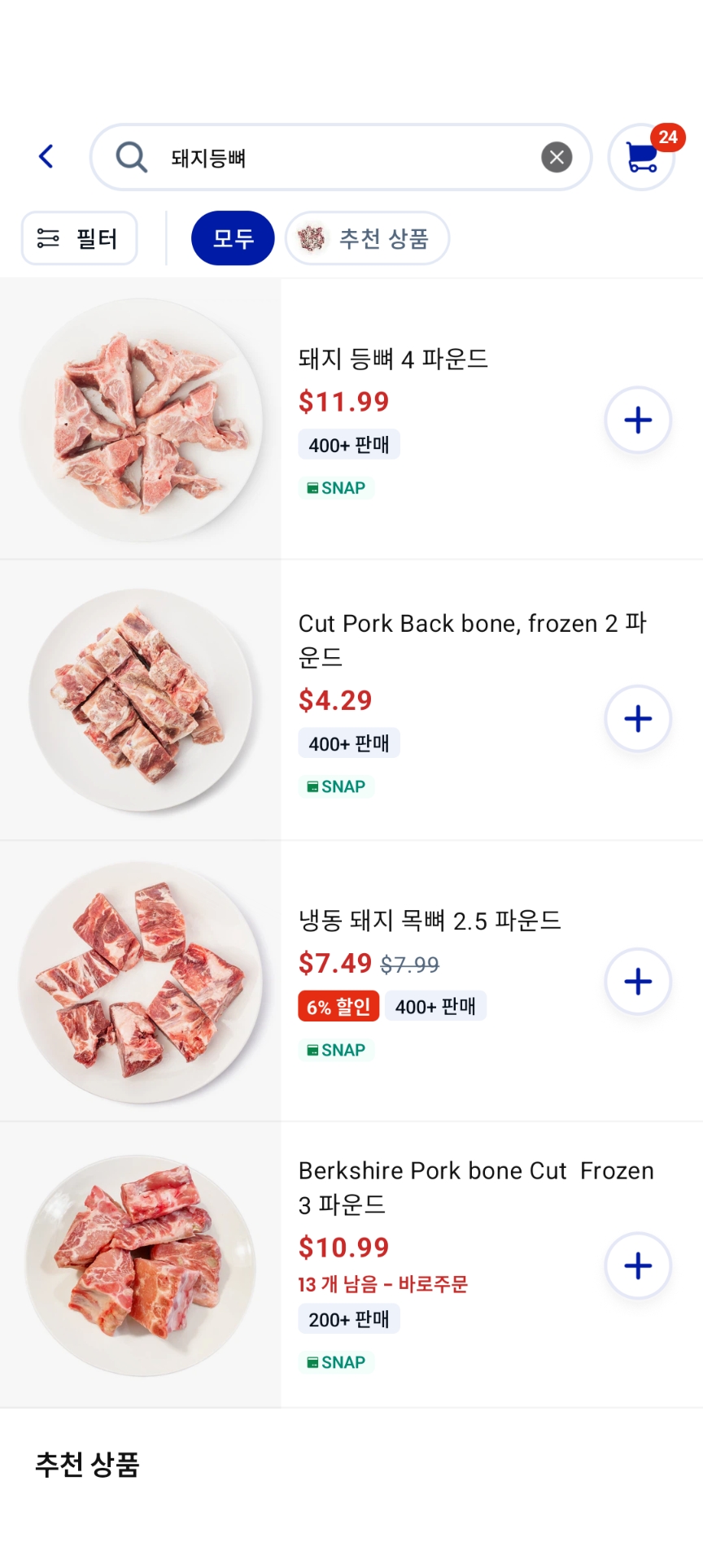Image resolution: width=703 pixels, height=1568 pixels.
Task: Open 냉동 돼지 목뼈 2.5 파운드 product page
Action: click(x=430, y=921)
